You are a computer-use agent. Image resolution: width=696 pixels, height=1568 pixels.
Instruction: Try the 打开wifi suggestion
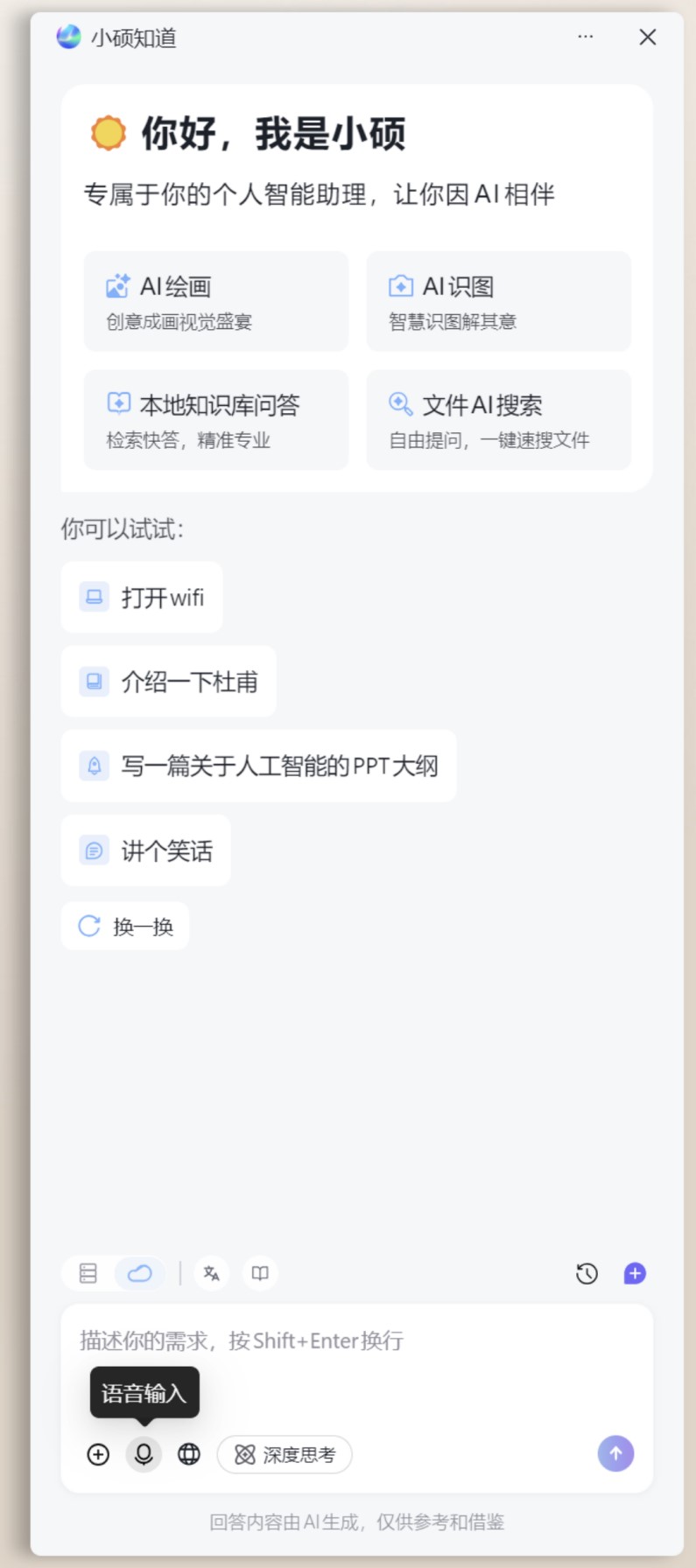pos(142,598)
